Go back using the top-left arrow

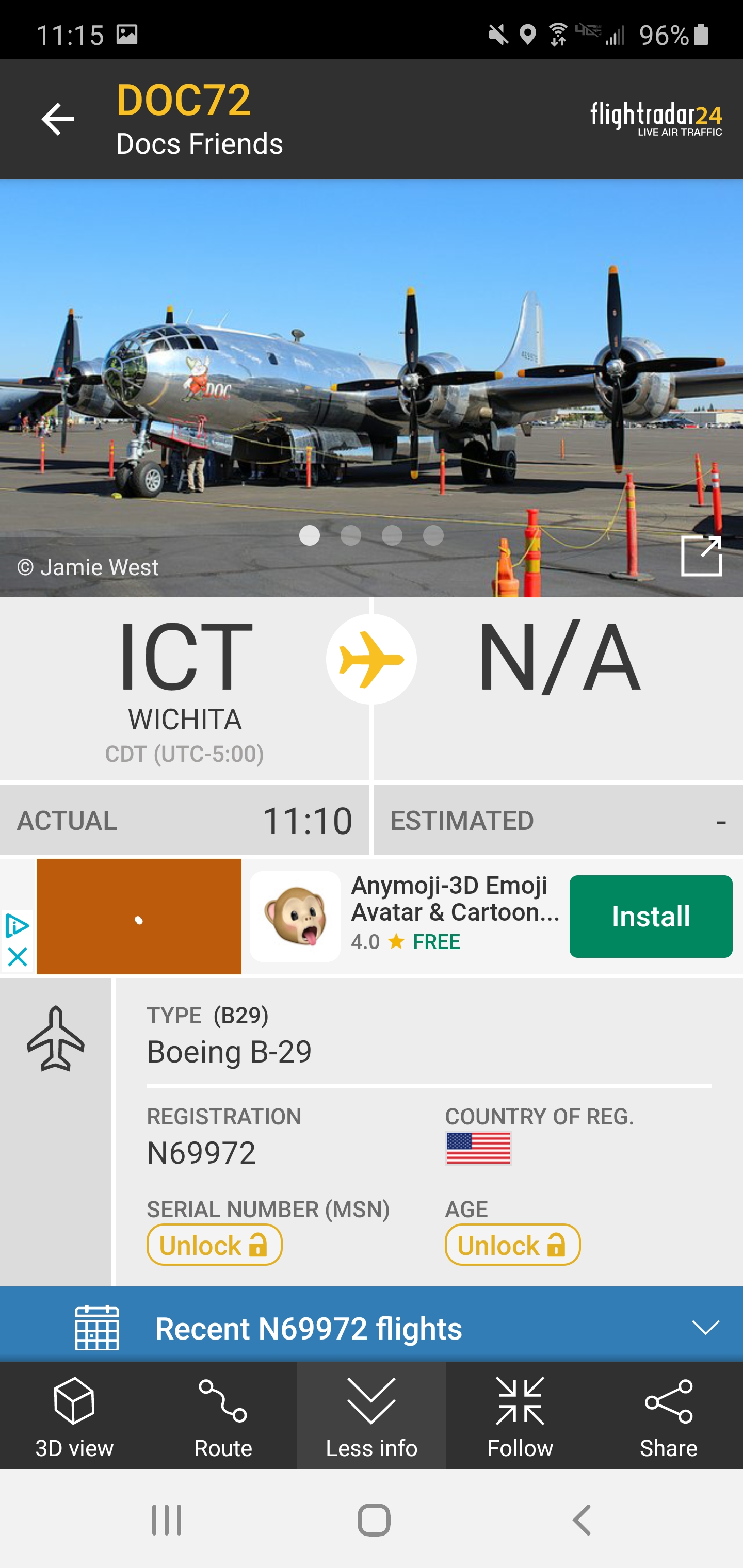click(x=58, y=119)
